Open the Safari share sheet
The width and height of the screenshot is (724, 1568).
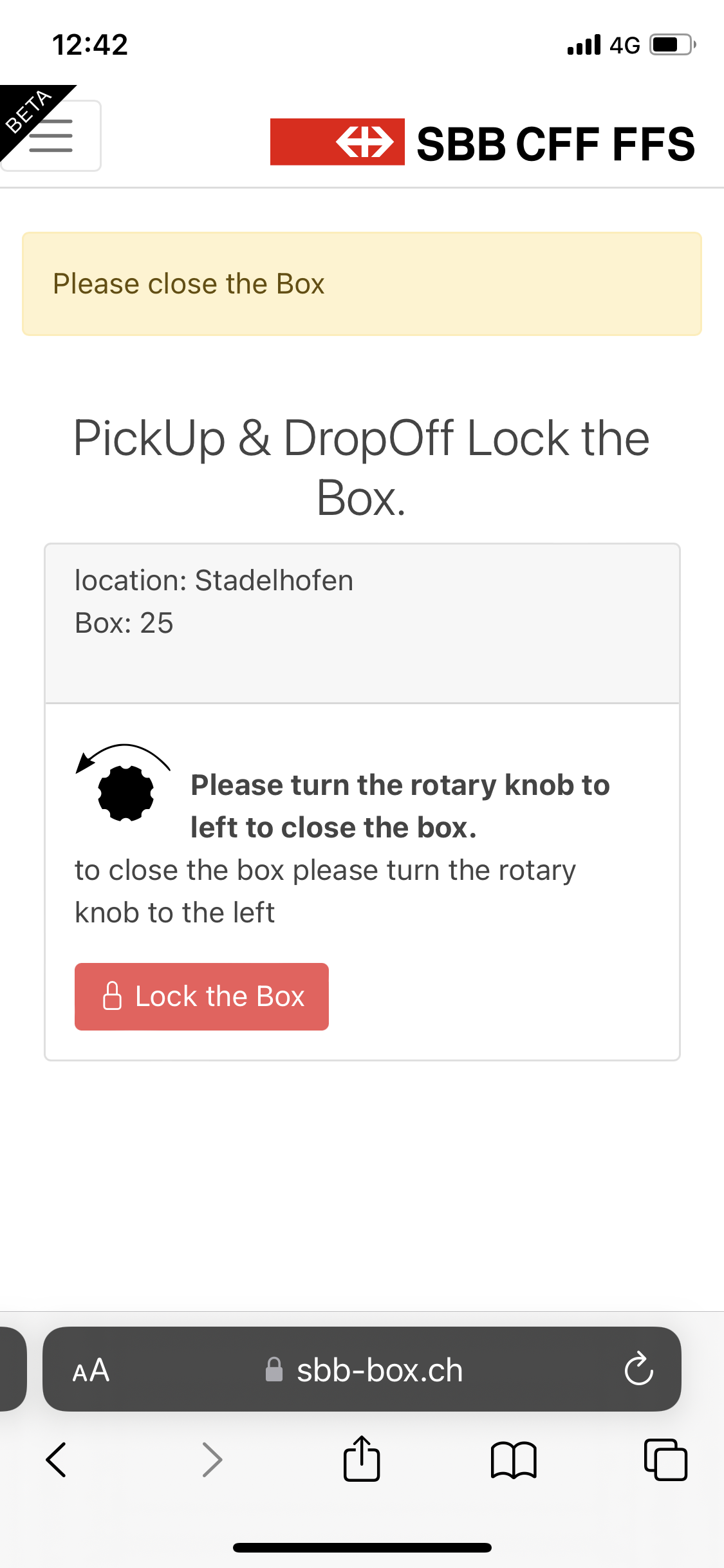pyautogui.click(x=362, y=1459)
